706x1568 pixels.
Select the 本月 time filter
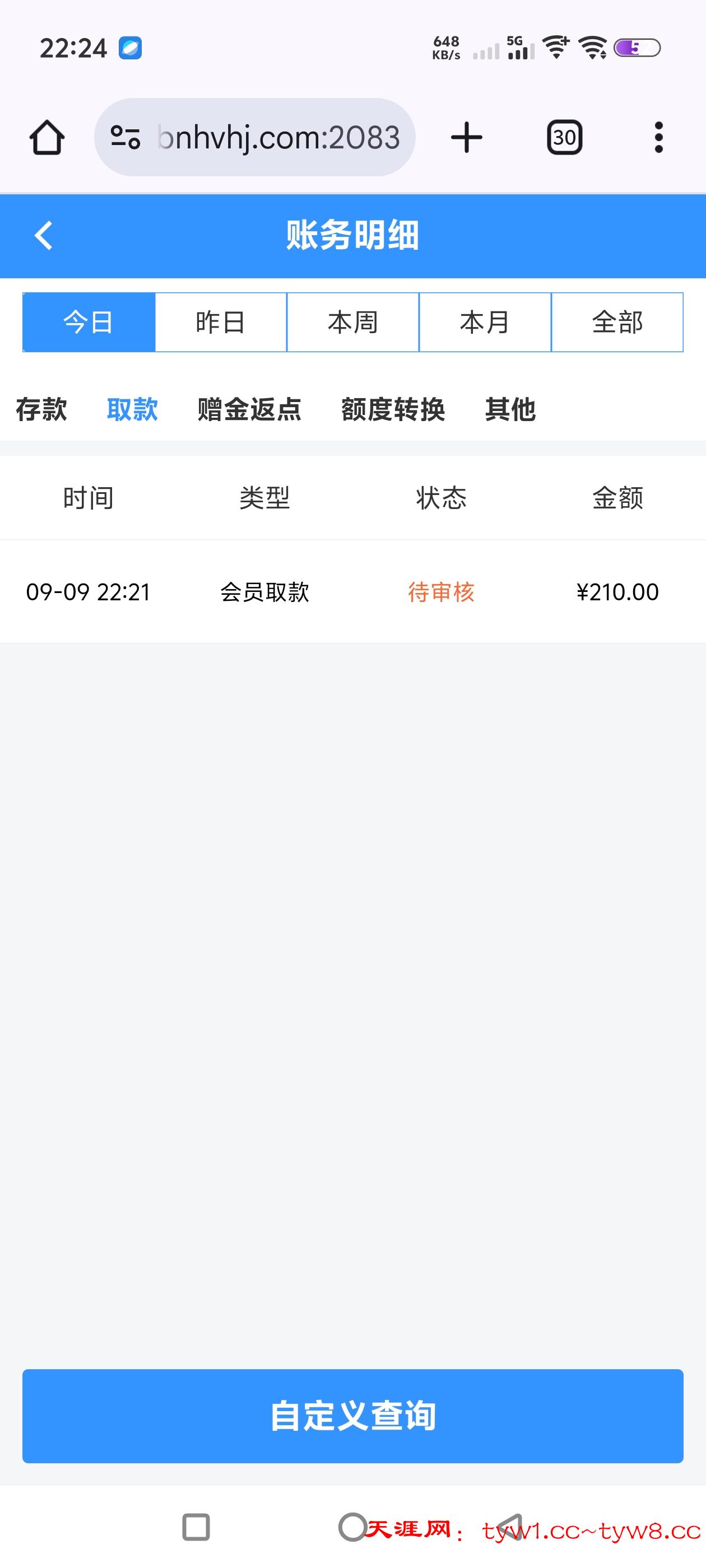pyautogui.click(x=484, y=322)
